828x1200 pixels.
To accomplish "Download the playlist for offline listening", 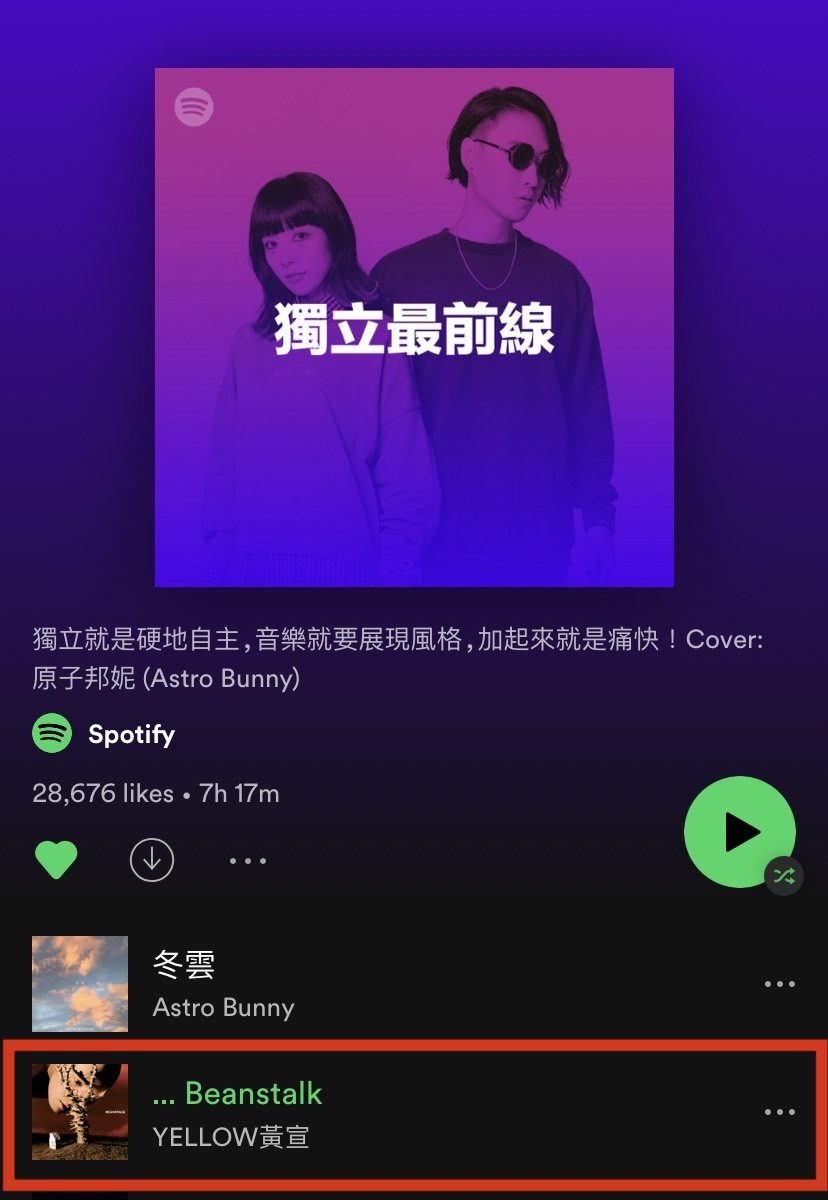I will click(152, 860).
